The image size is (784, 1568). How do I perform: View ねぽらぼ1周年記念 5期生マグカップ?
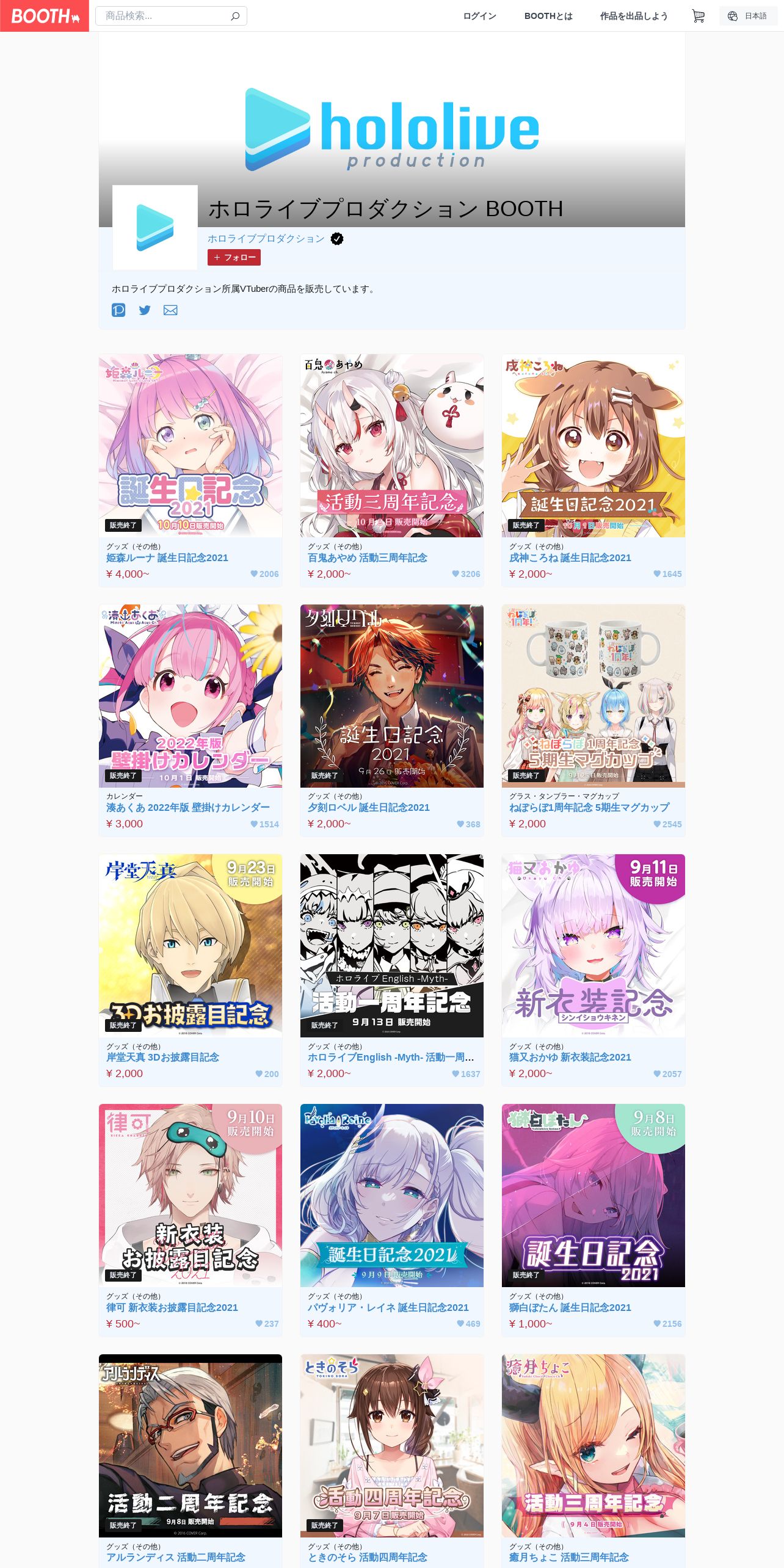589,807
